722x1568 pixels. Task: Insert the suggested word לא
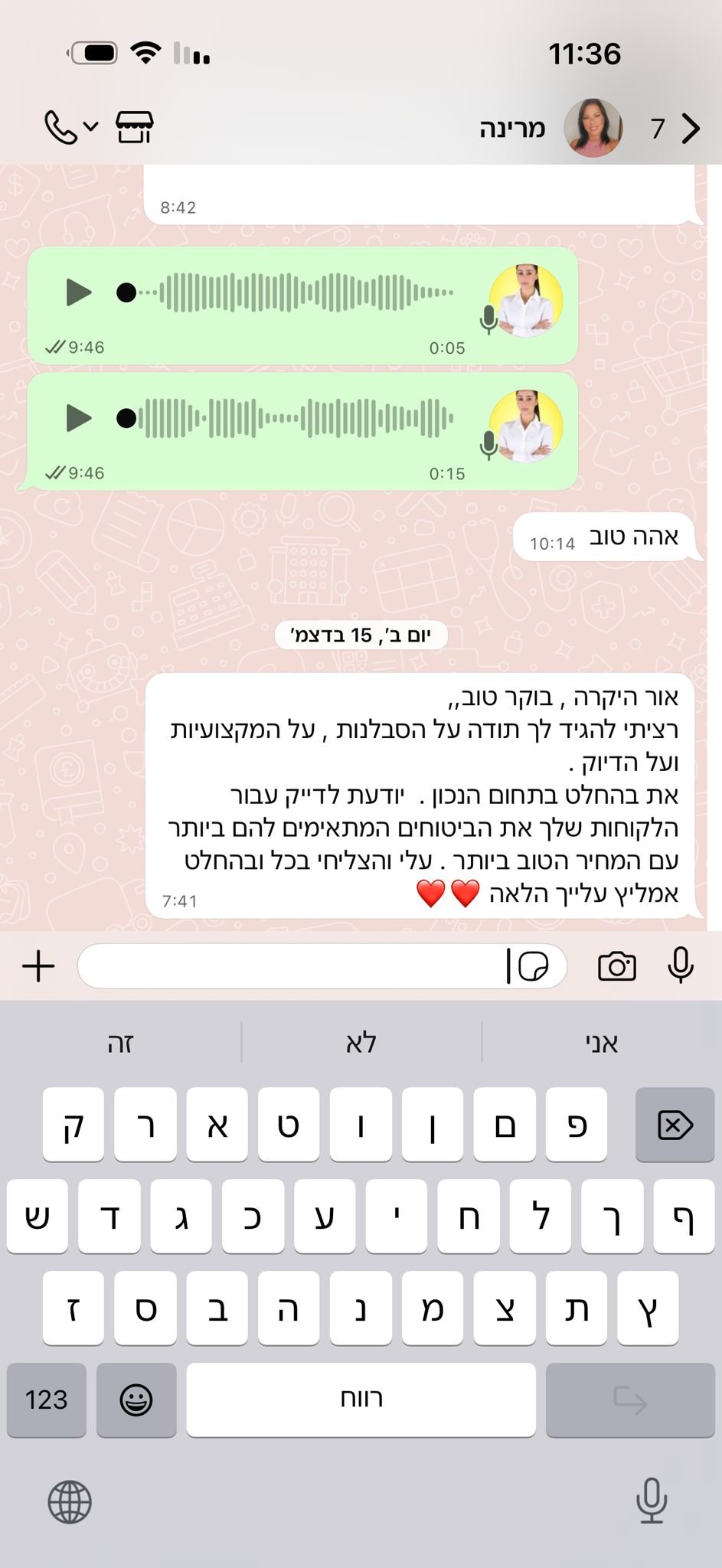(361, 1043)
